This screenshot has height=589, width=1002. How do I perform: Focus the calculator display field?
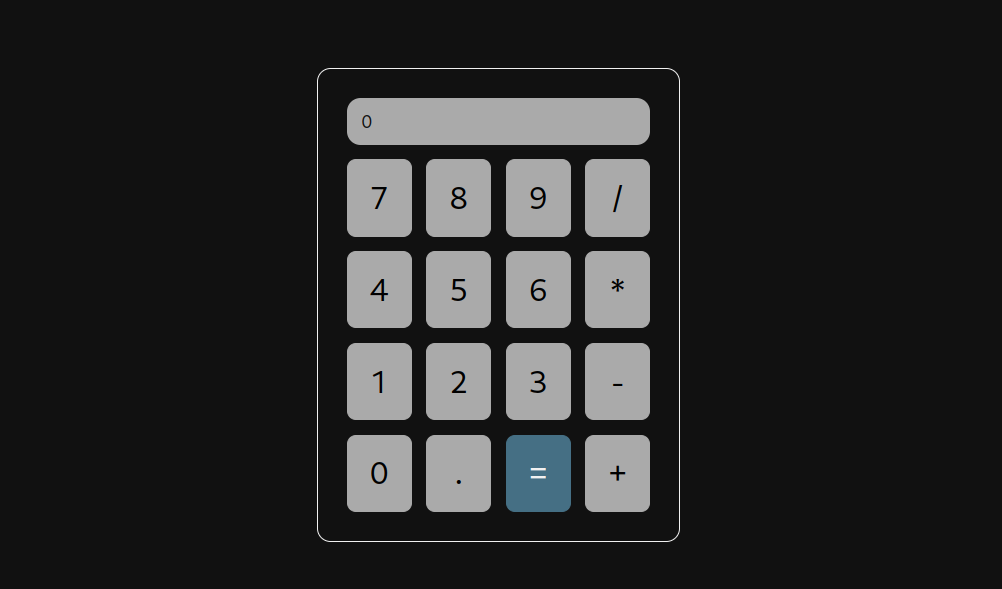point(498,122)
